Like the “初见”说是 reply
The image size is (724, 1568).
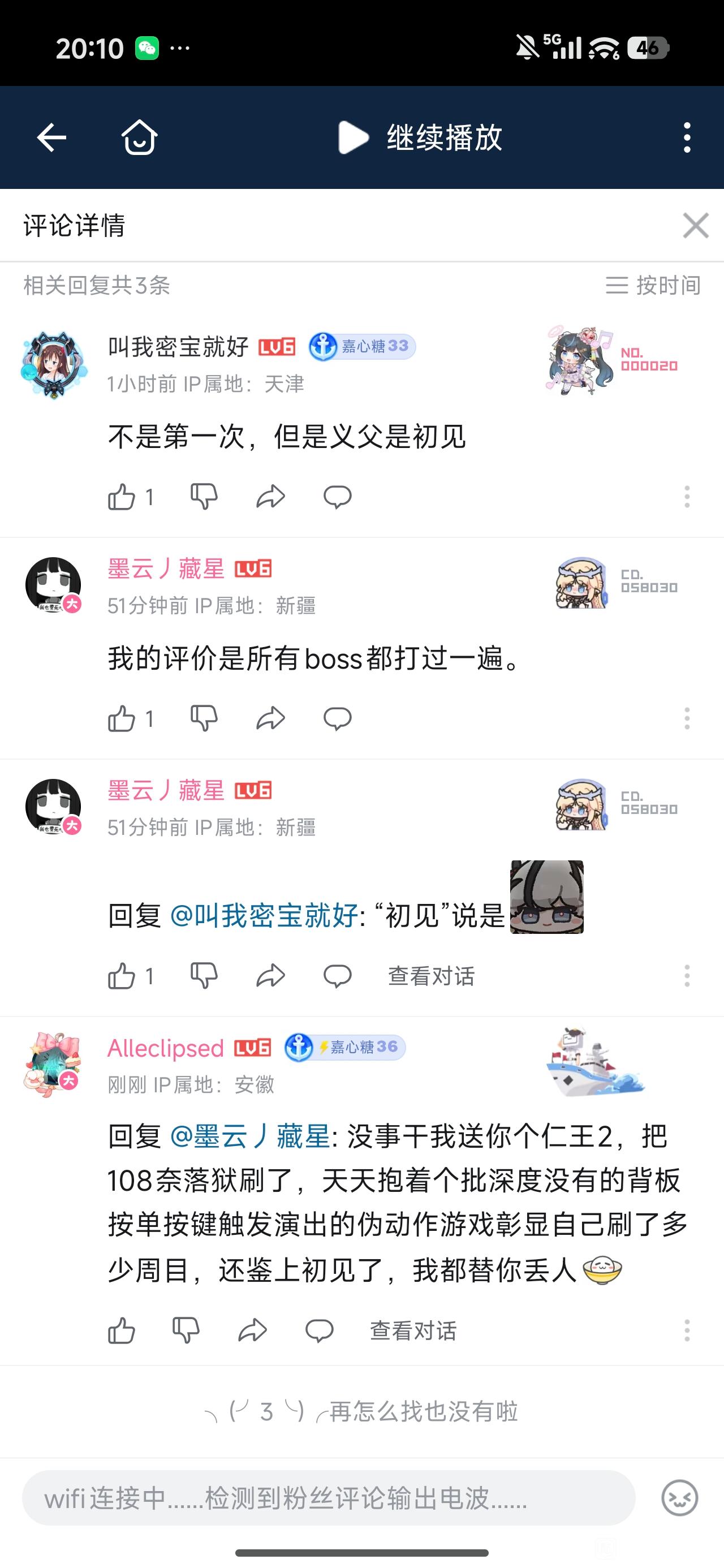coord(122,976)
